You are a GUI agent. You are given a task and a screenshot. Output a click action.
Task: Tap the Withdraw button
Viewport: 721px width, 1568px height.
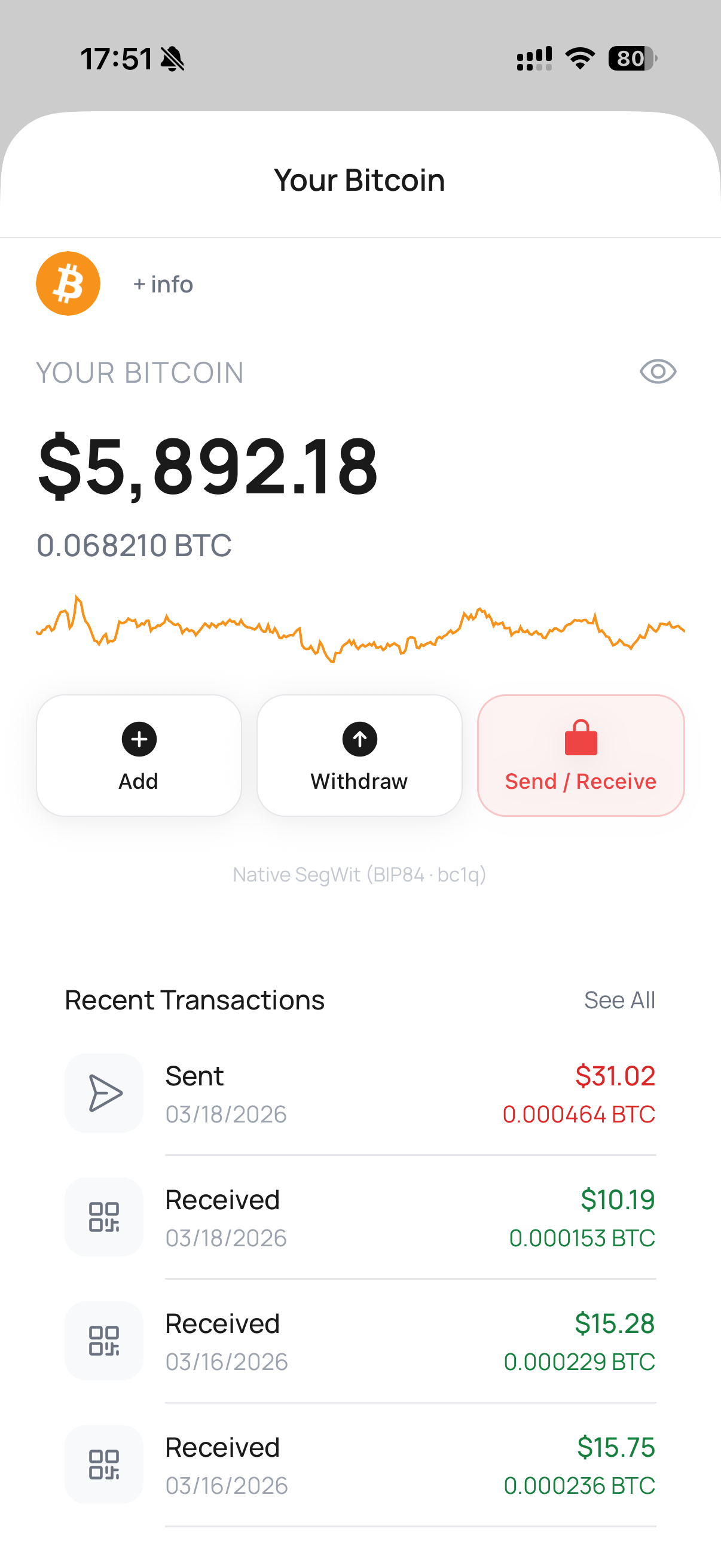[x=359, y=755]
